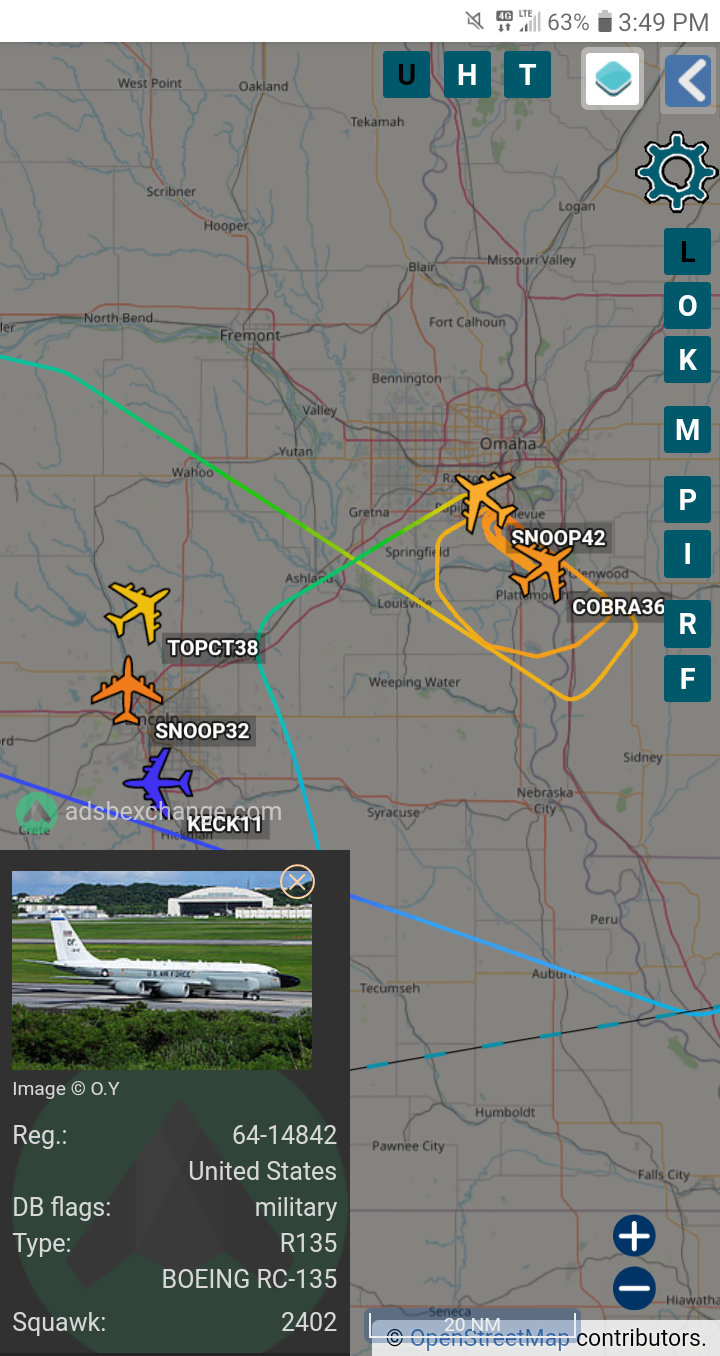
Task: Open the map layers selector
Action: click(x=612, y=78)
